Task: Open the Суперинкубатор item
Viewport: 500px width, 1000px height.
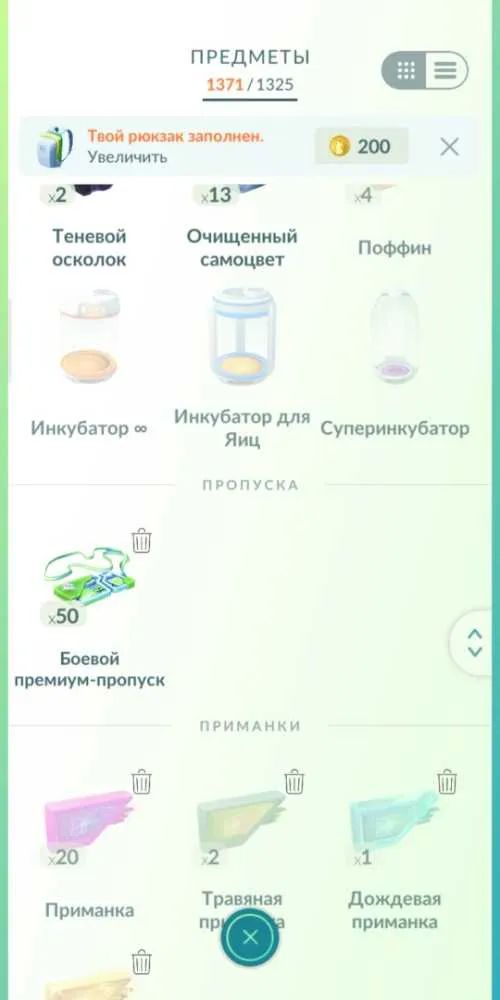Action: coord(395,364)
